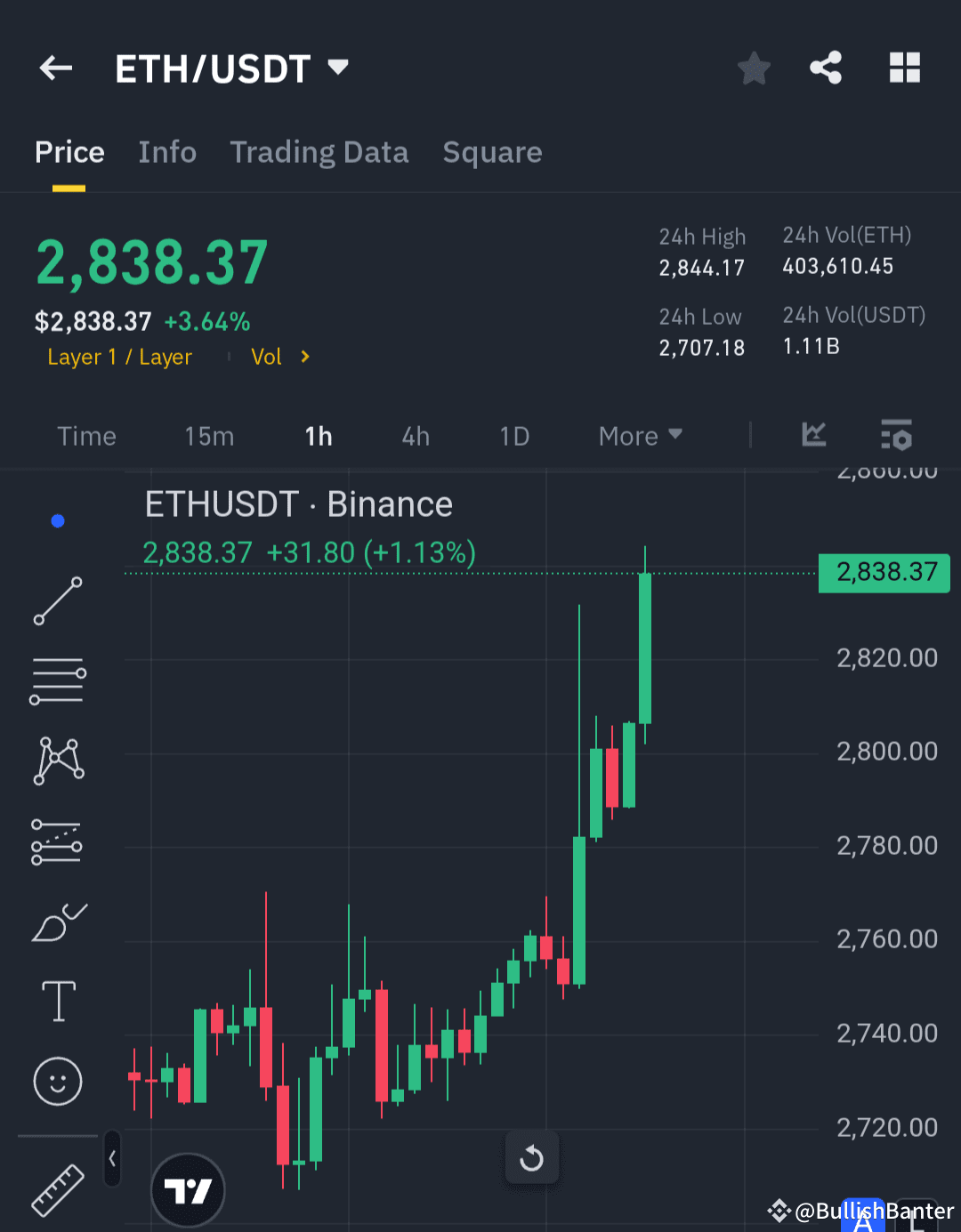Viewport: 961px width, 1232px height.
Task: Switch chart style using the line chart icon
Action: tap(813, 436)
